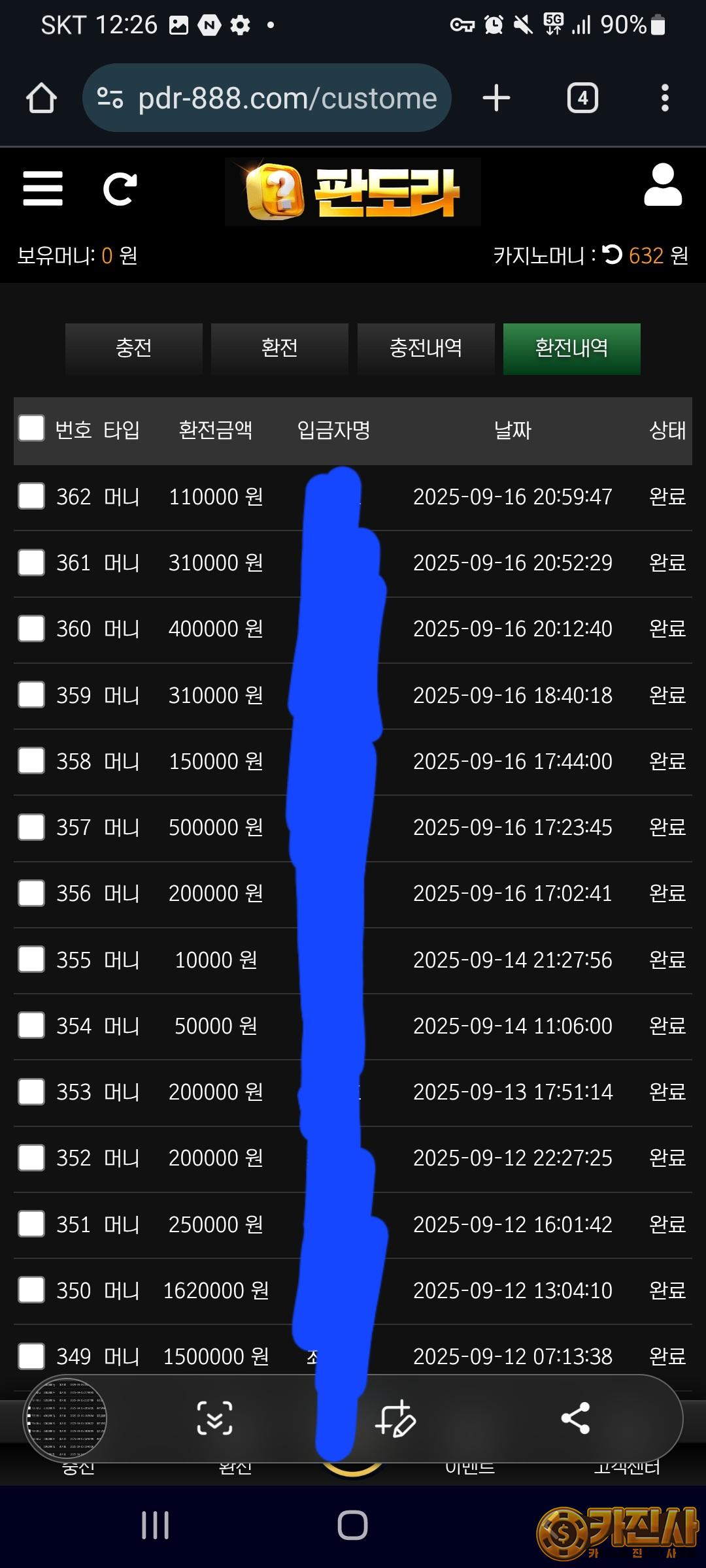Go to the browser home page
The width and height of the screenshot is (706, 1568).
click(41, 98)
